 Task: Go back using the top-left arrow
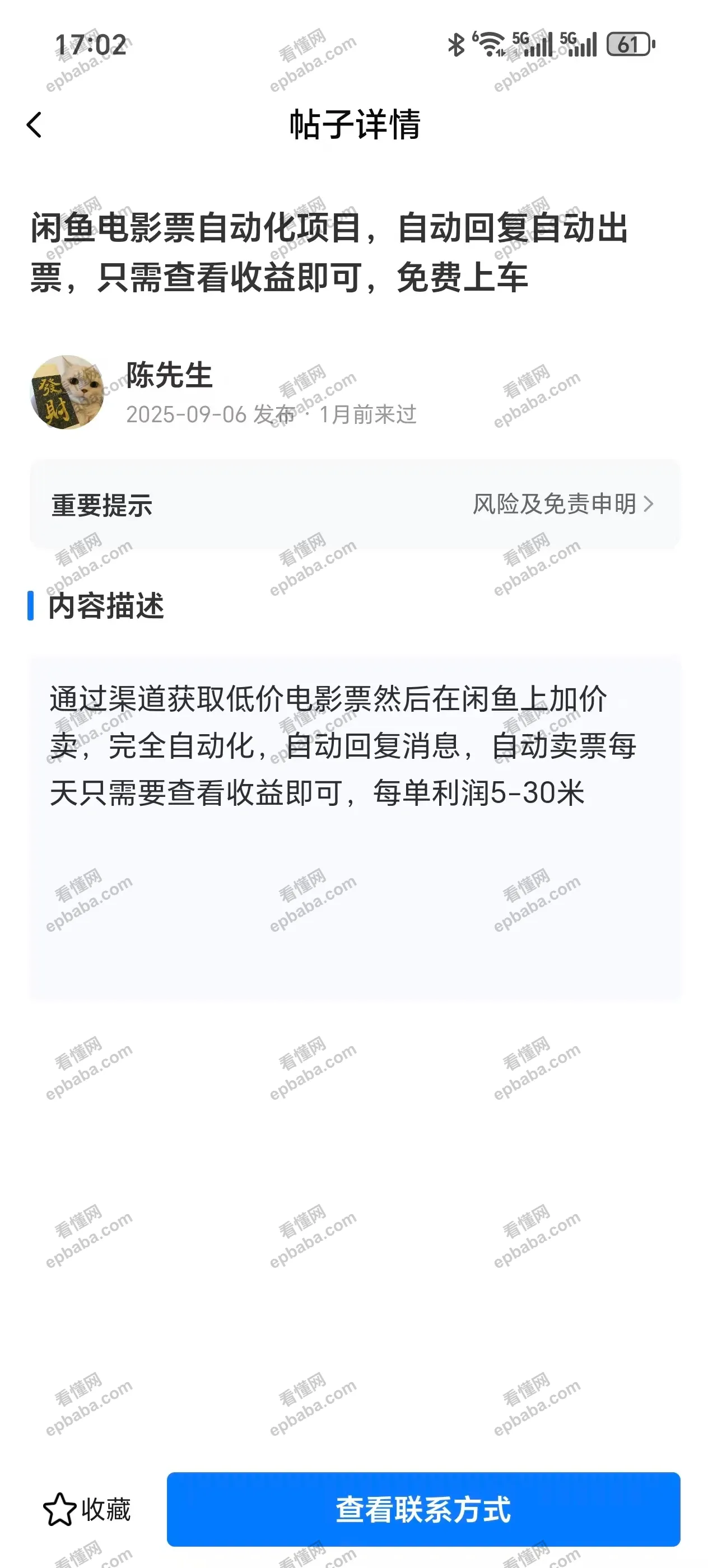pos(35,125)
